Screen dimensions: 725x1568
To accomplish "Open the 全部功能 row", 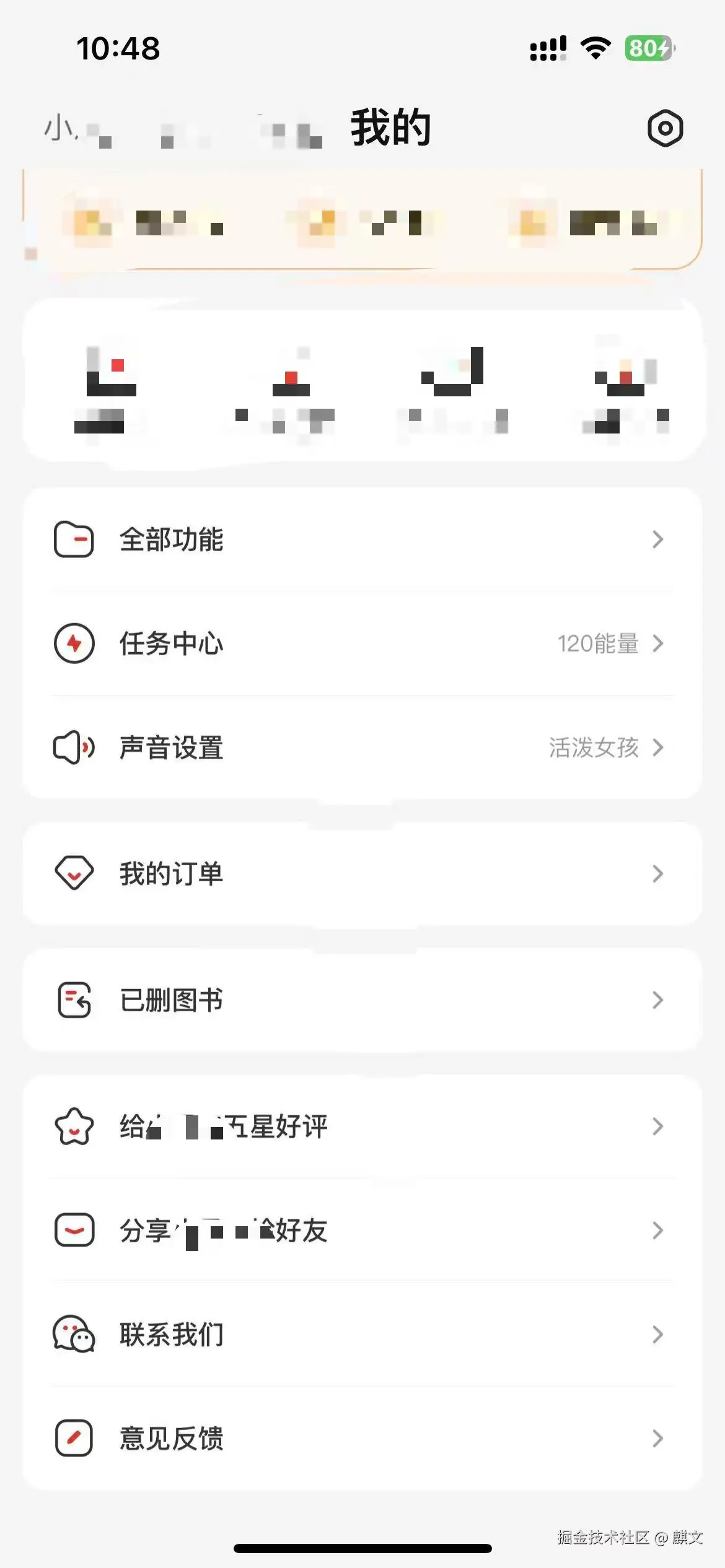I will coord(362,539).
